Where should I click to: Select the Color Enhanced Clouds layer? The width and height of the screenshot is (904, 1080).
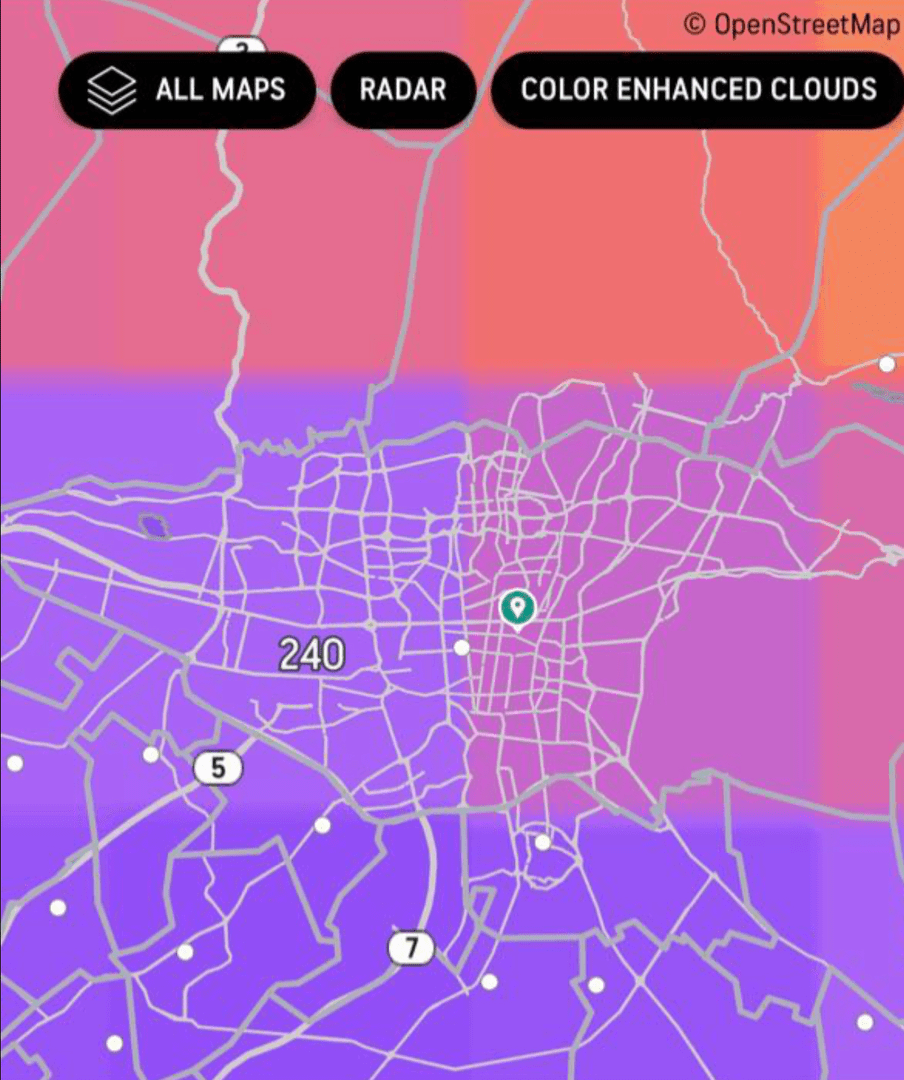point(697,89)
